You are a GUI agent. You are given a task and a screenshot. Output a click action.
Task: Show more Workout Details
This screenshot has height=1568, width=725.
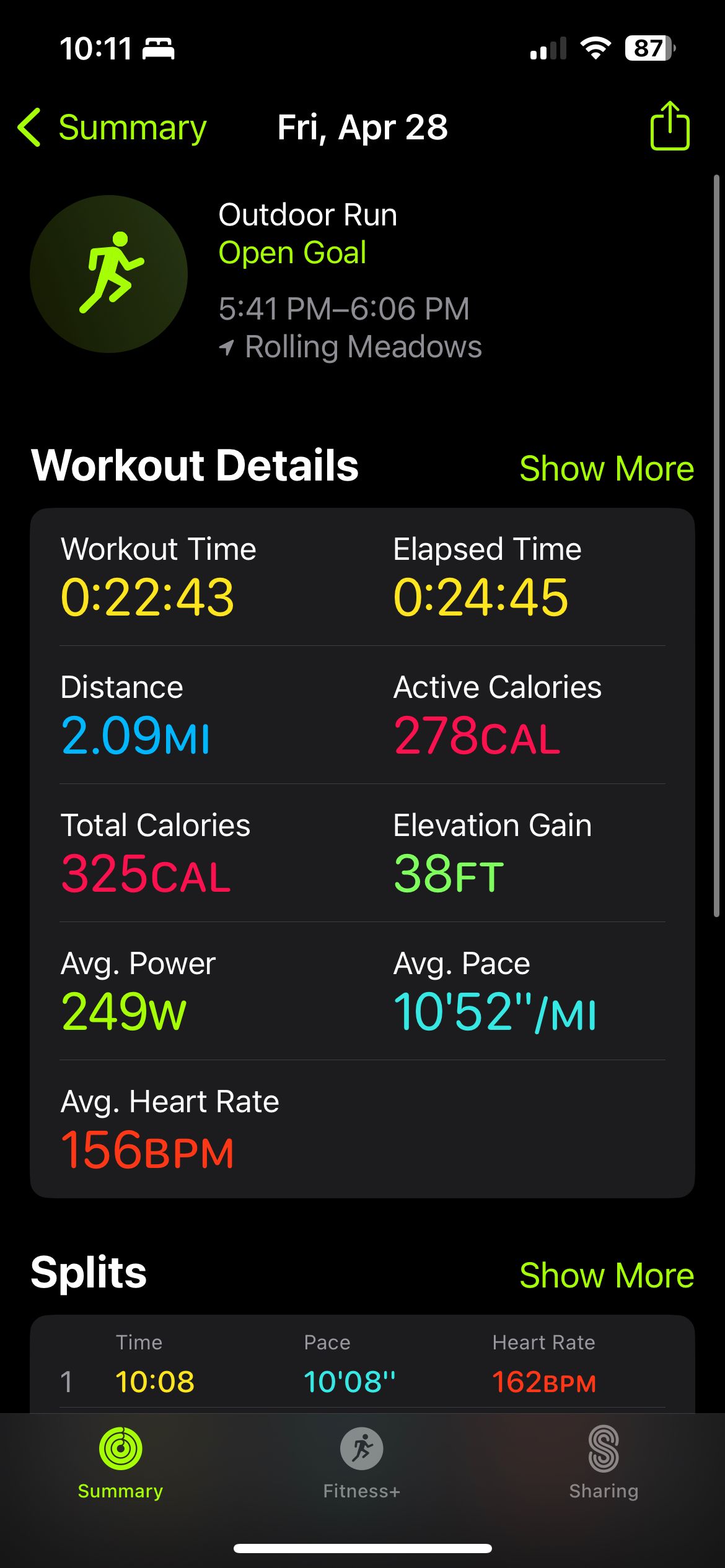pos(607,468)
